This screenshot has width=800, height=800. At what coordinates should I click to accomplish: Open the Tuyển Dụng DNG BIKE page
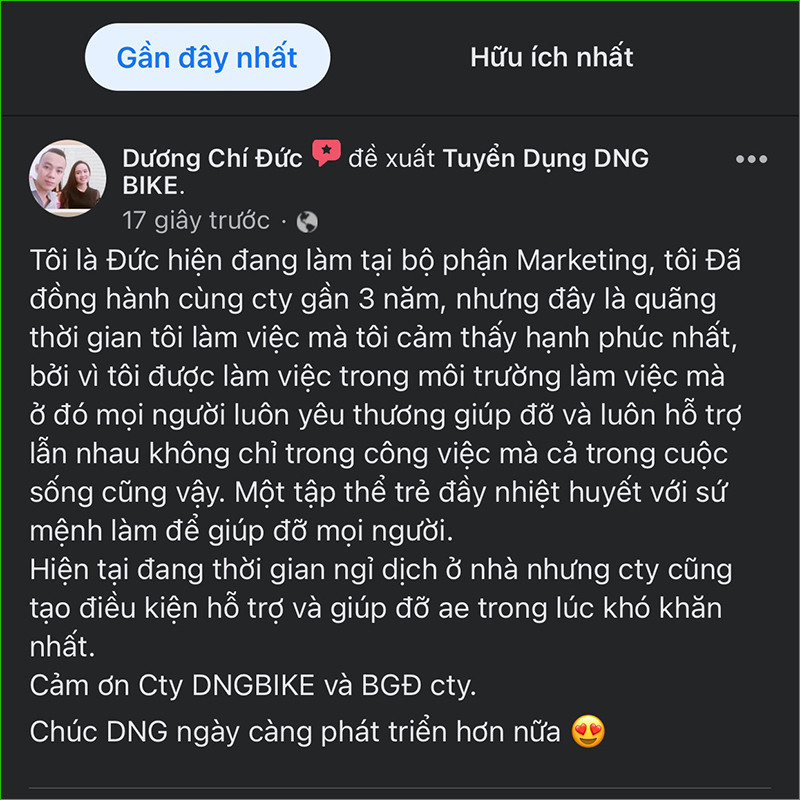click(545, 158)
